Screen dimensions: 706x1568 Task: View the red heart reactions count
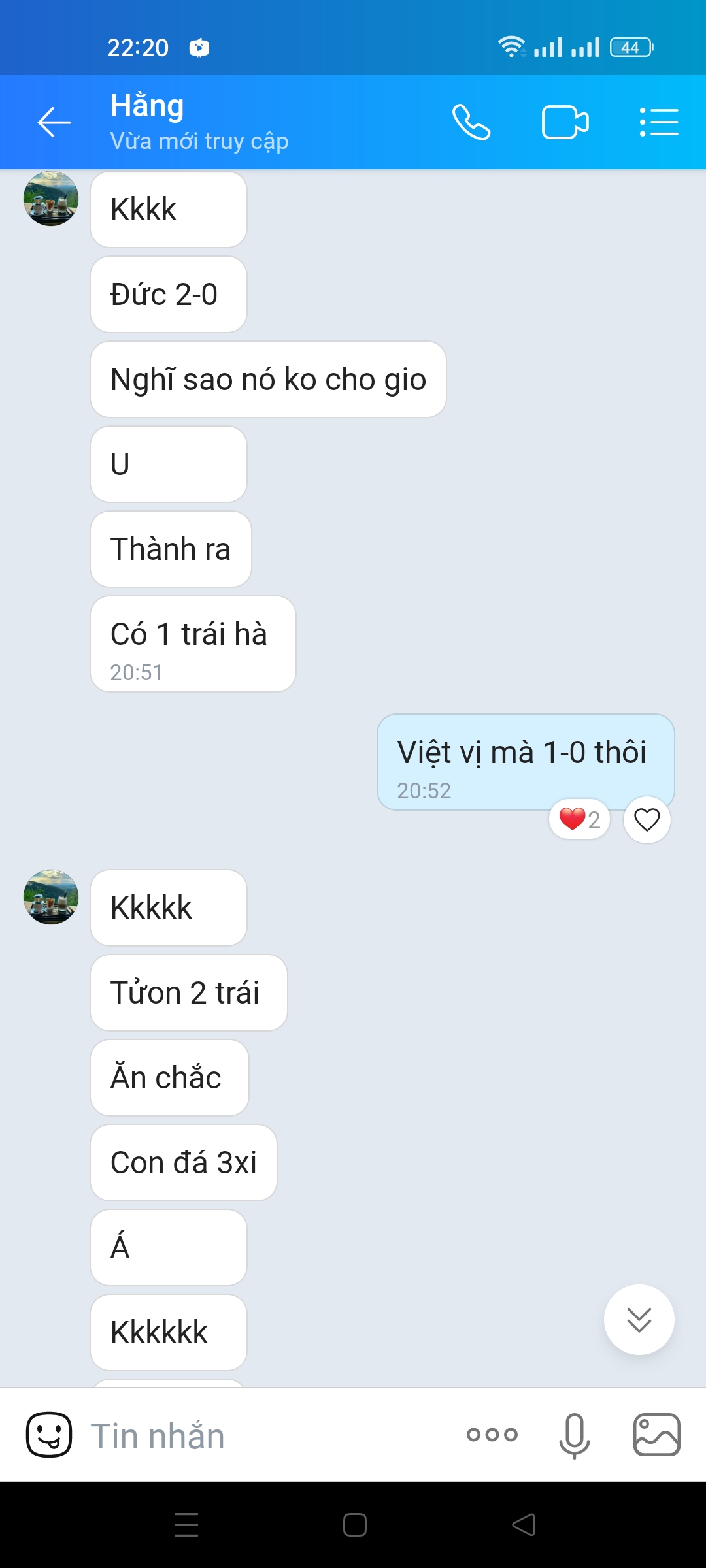[579, 819]
